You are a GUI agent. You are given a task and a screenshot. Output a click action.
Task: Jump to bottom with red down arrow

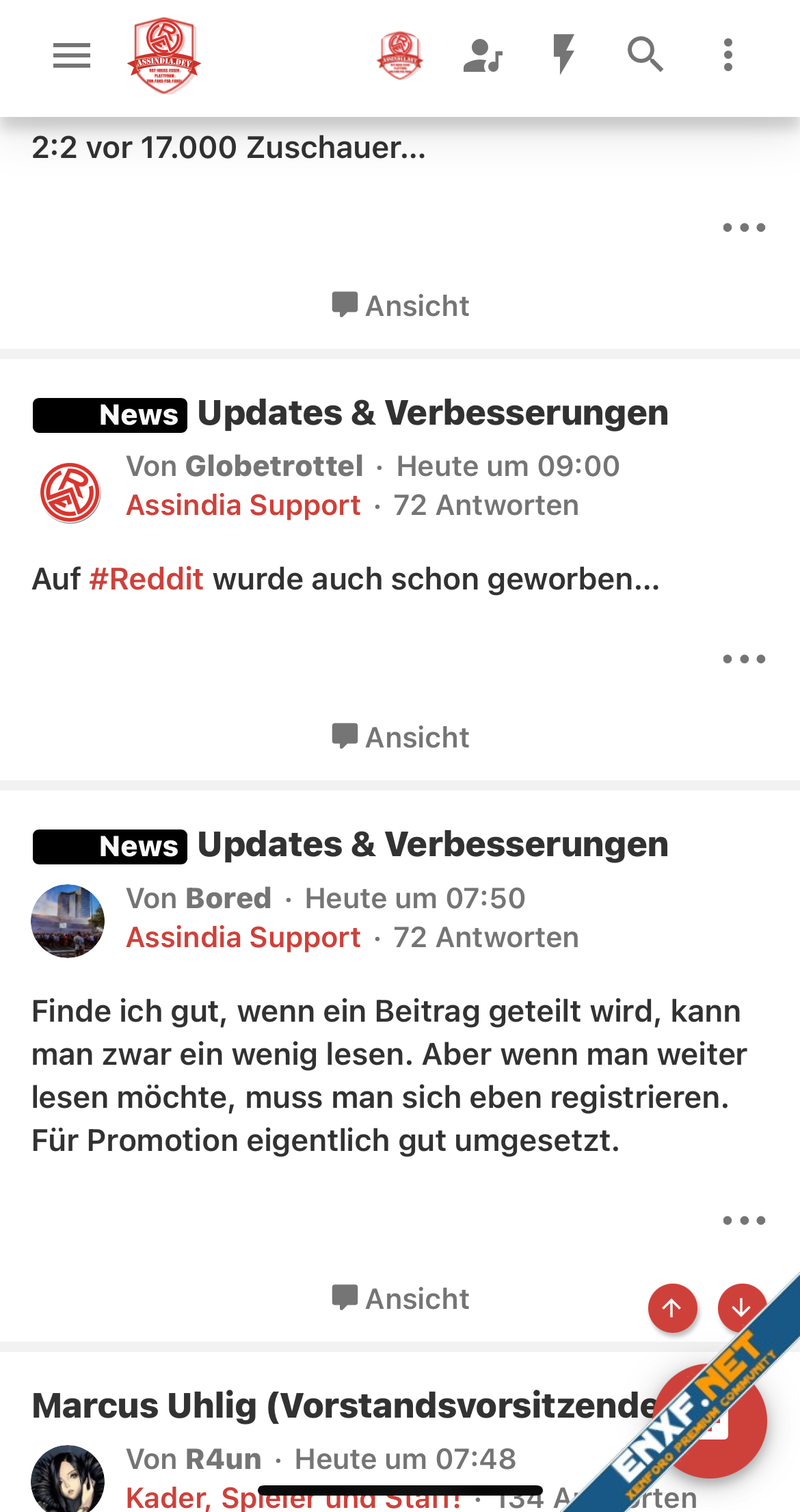740,1307
